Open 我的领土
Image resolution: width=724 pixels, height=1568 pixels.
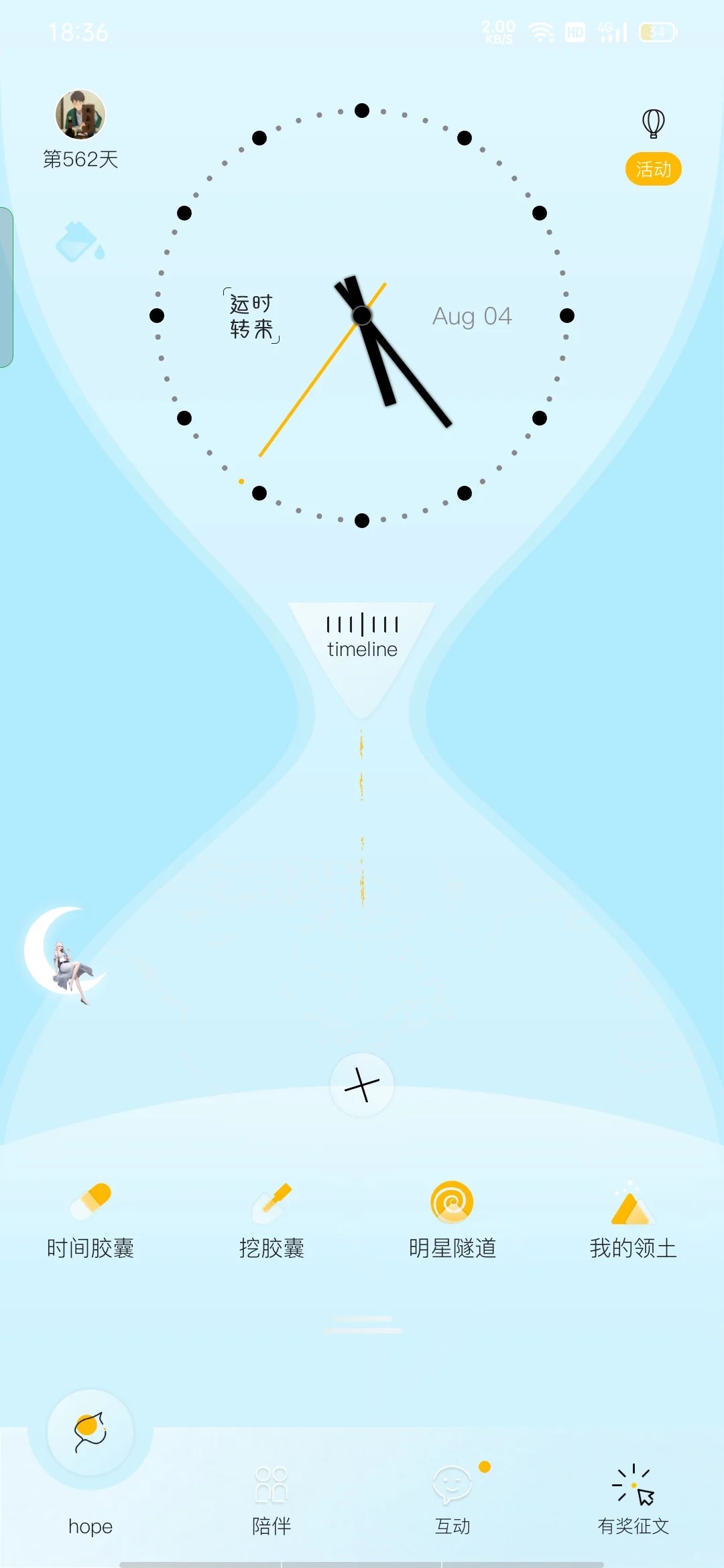tap(633, 1220)
